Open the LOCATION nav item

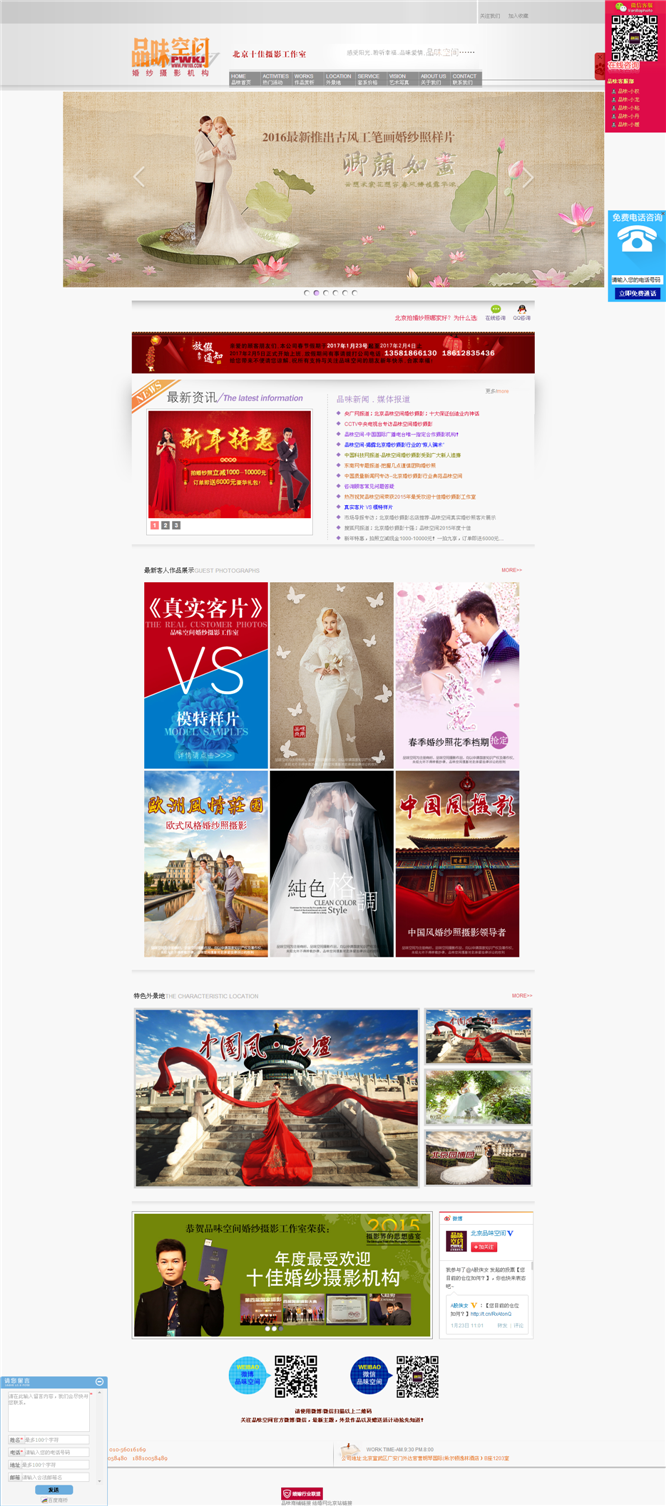point(338,79)
